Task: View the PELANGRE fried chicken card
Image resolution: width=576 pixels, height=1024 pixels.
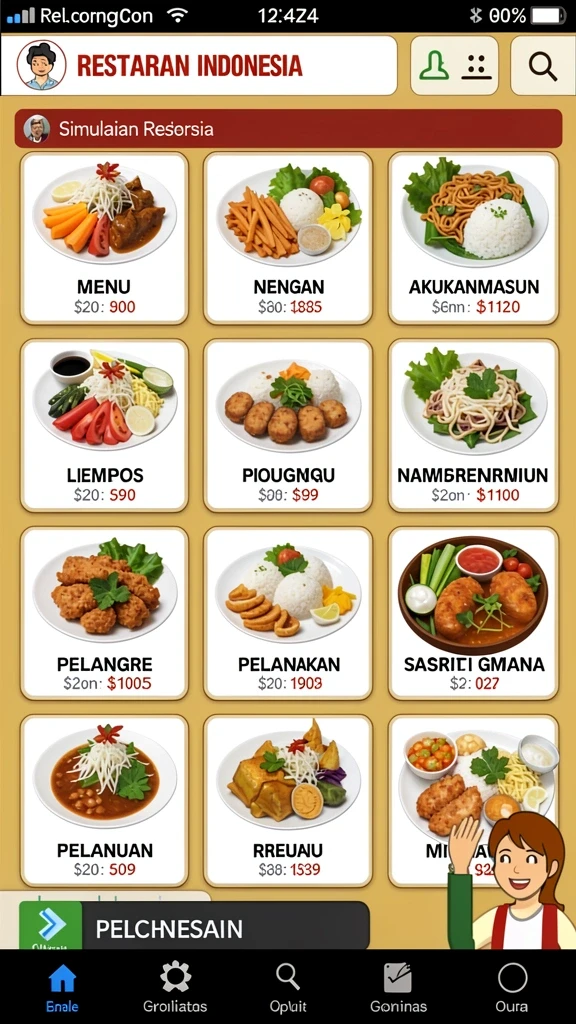Action: point(104,614)
